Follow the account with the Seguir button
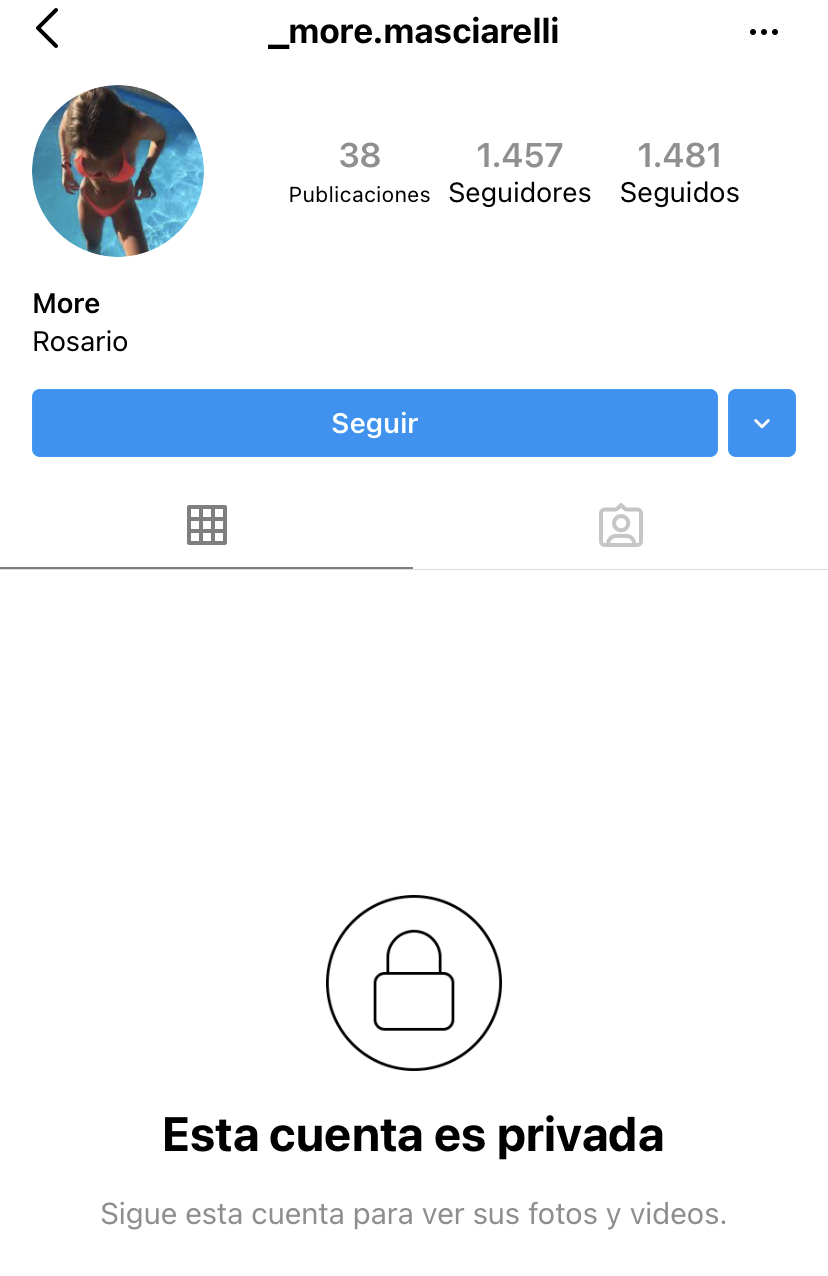The height and width of the screenshot is (1276, 828). pos(374,423)
